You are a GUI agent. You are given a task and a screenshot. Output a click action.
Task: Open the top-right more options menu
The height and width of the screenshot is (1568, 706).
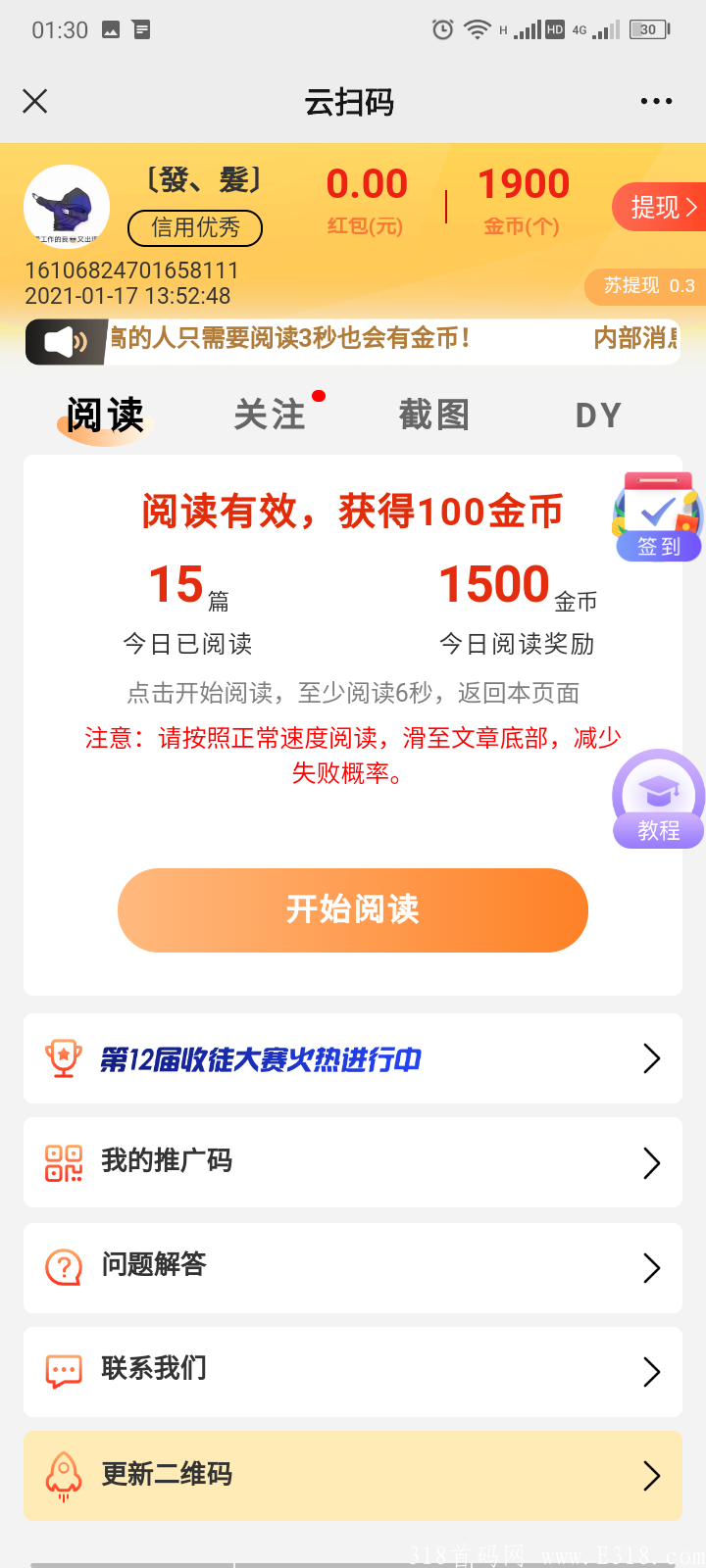(655, 101)
